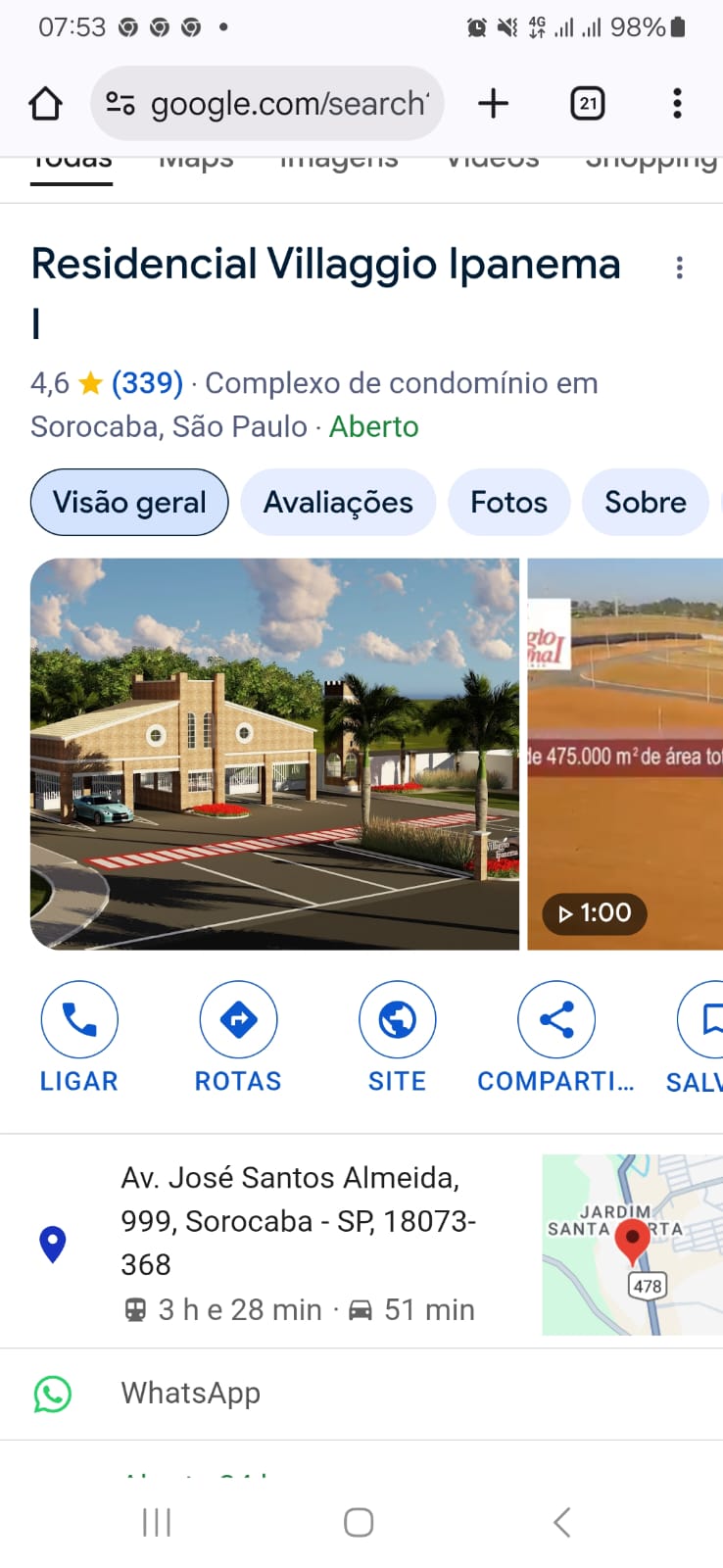Go back with the system back button
Image resolution: width=723 pixels, height=1568 pixels.
(x=561, y=1522)
